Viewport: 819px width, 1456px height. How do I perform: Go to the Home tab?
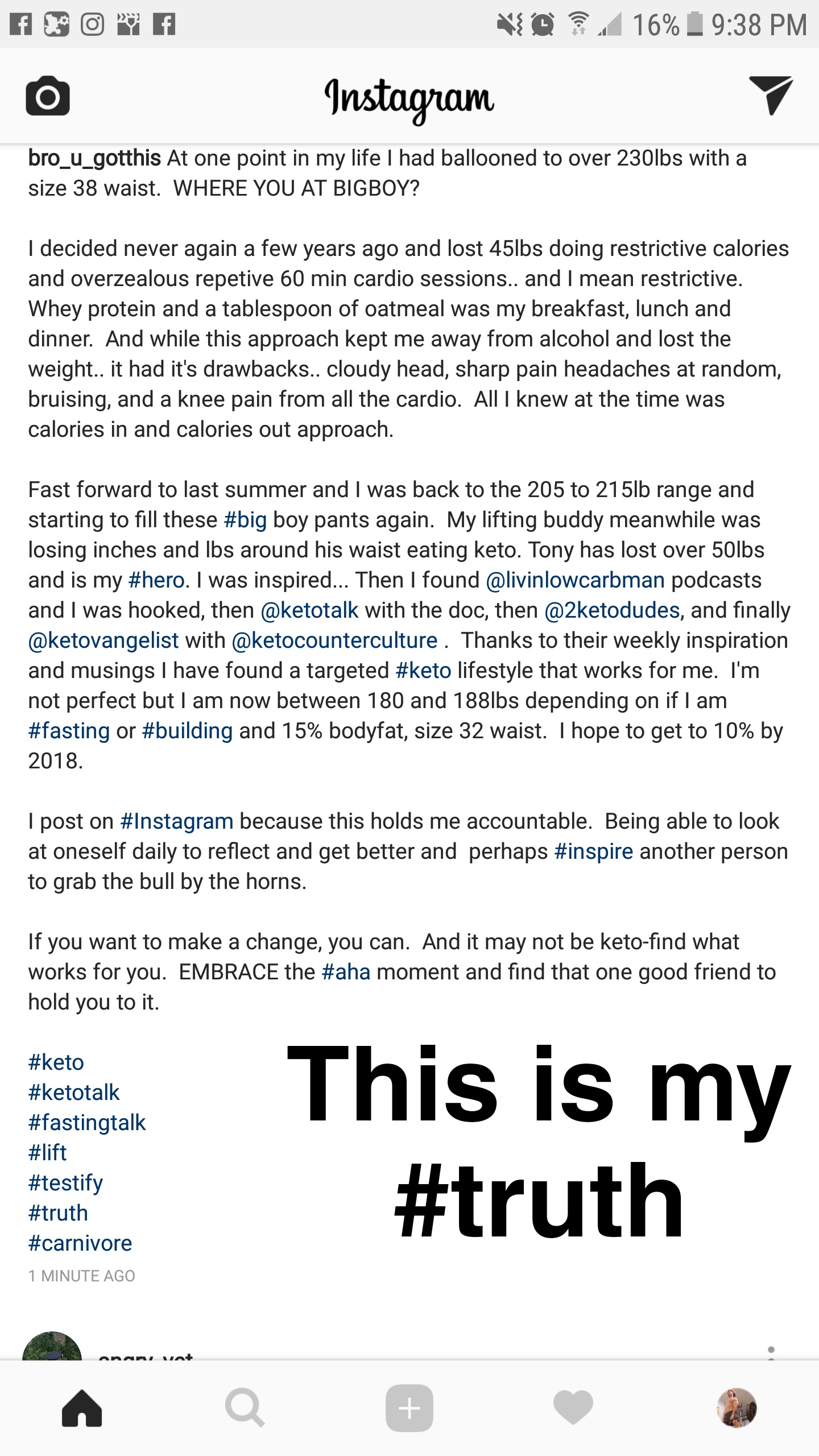point(82,1408)
